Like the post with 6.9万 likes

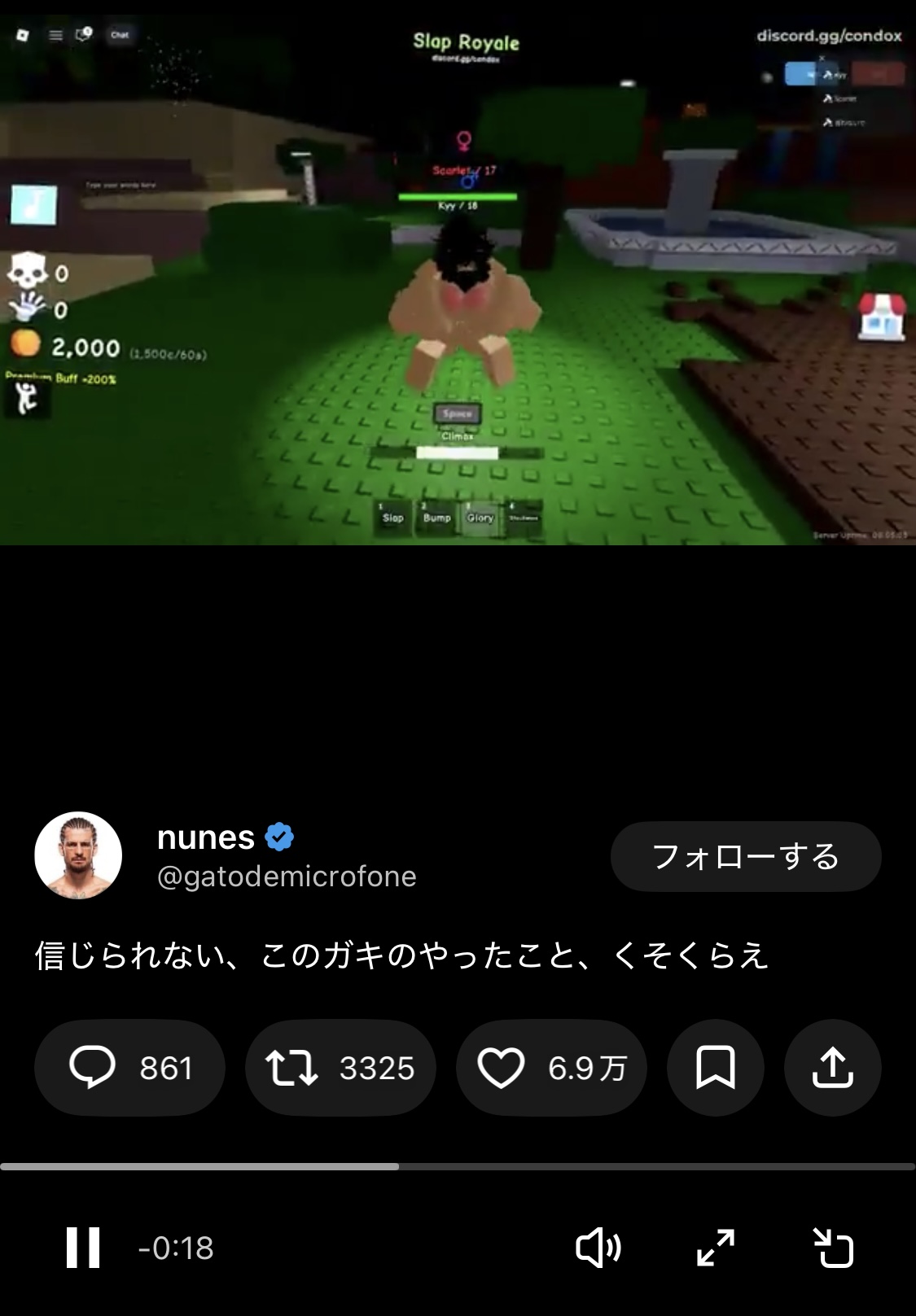point(551,1068)
